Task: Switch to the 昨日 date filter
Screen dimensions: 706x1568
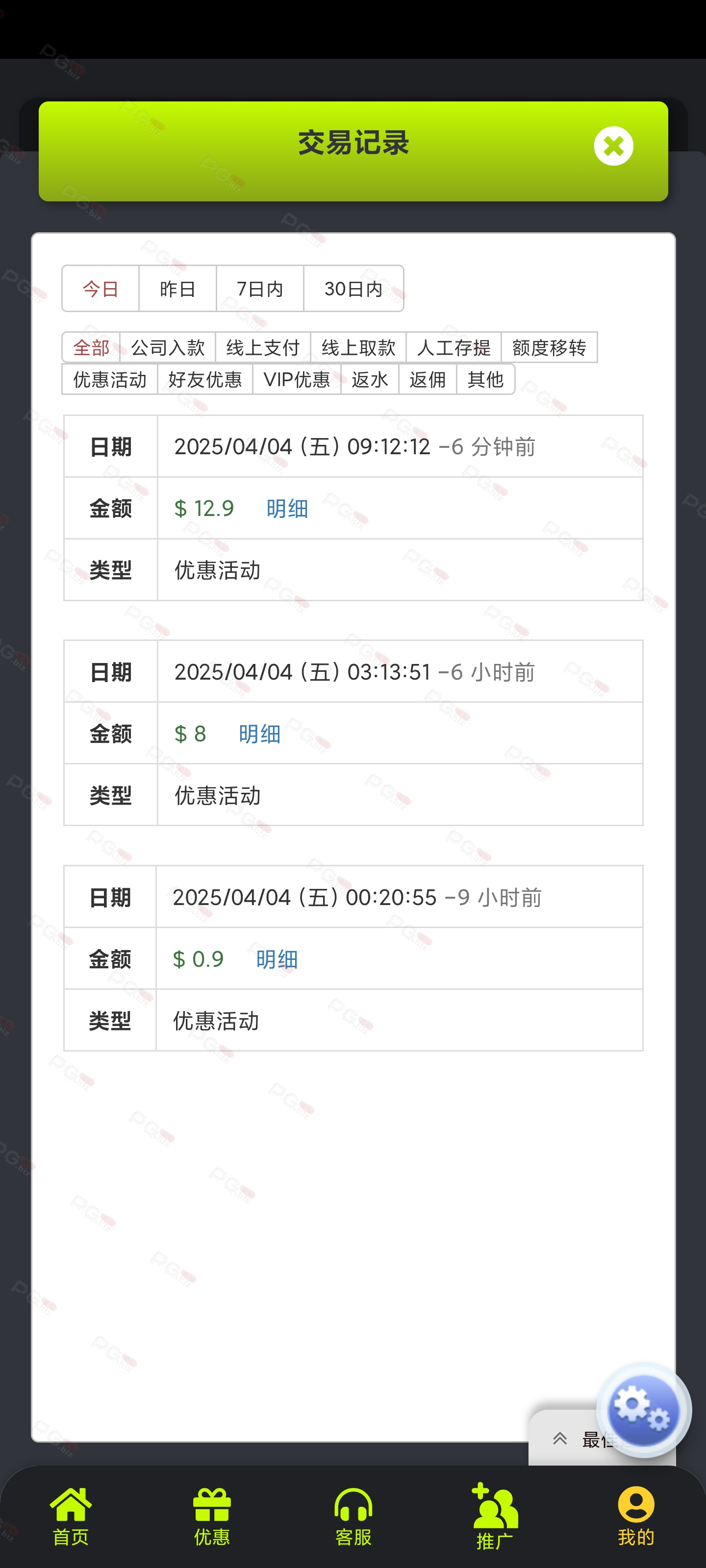Action: [x=177, y=289]
